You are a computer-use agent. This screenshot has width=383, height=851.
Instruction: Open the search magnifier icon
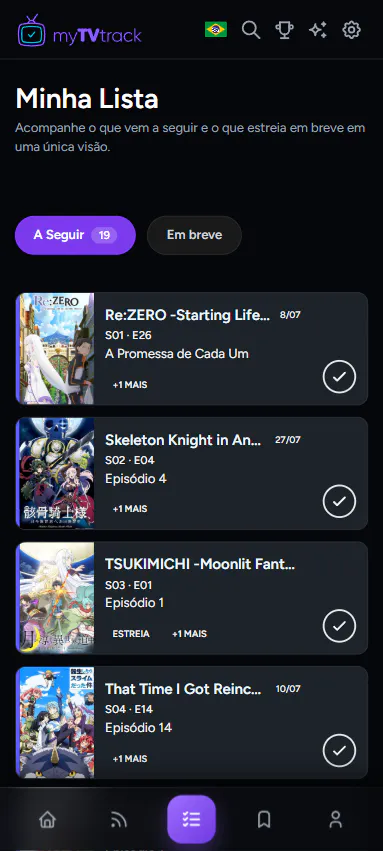251,30
